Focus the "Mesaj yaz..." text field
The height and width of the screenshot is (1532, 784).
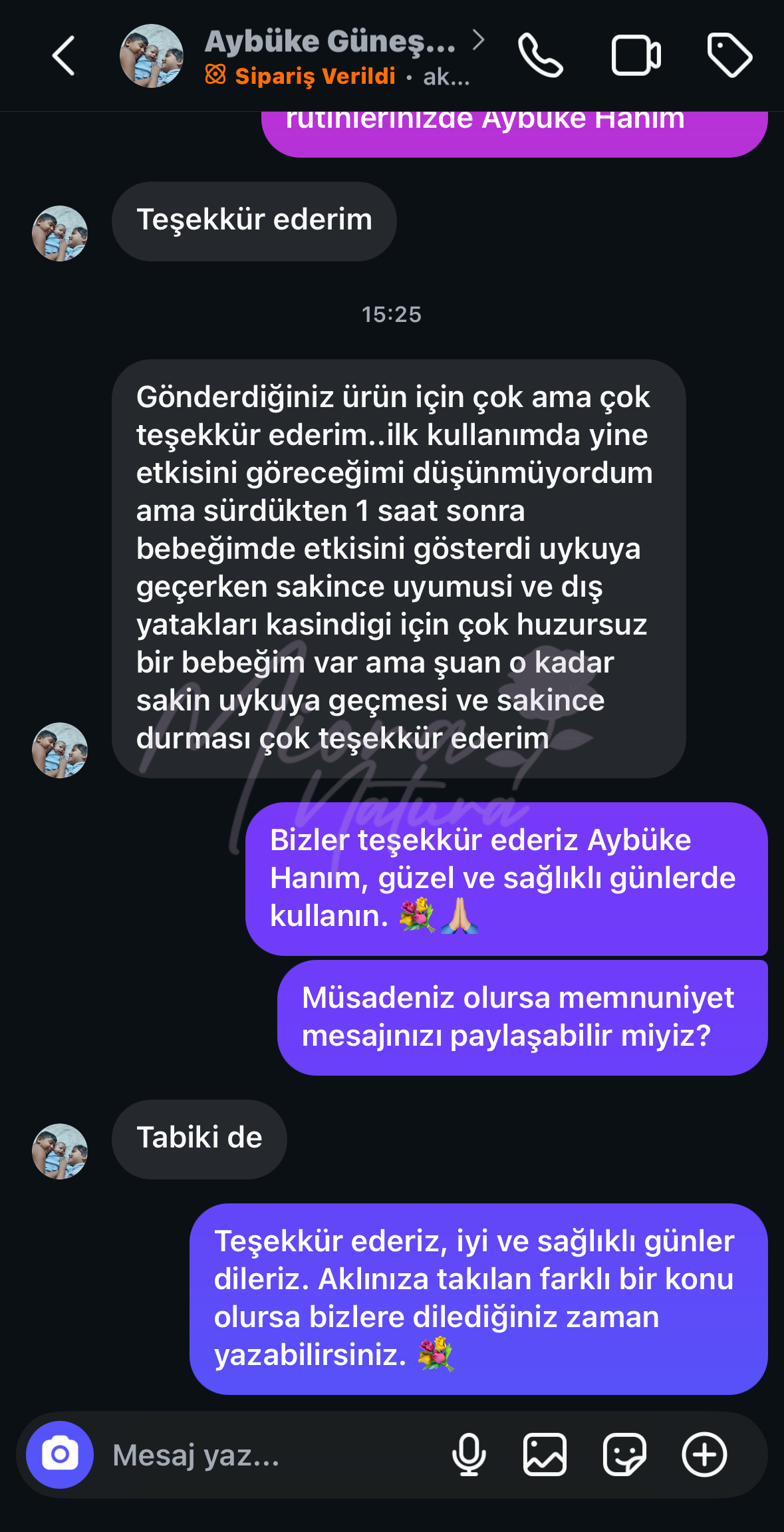(x=266, y=1455)
